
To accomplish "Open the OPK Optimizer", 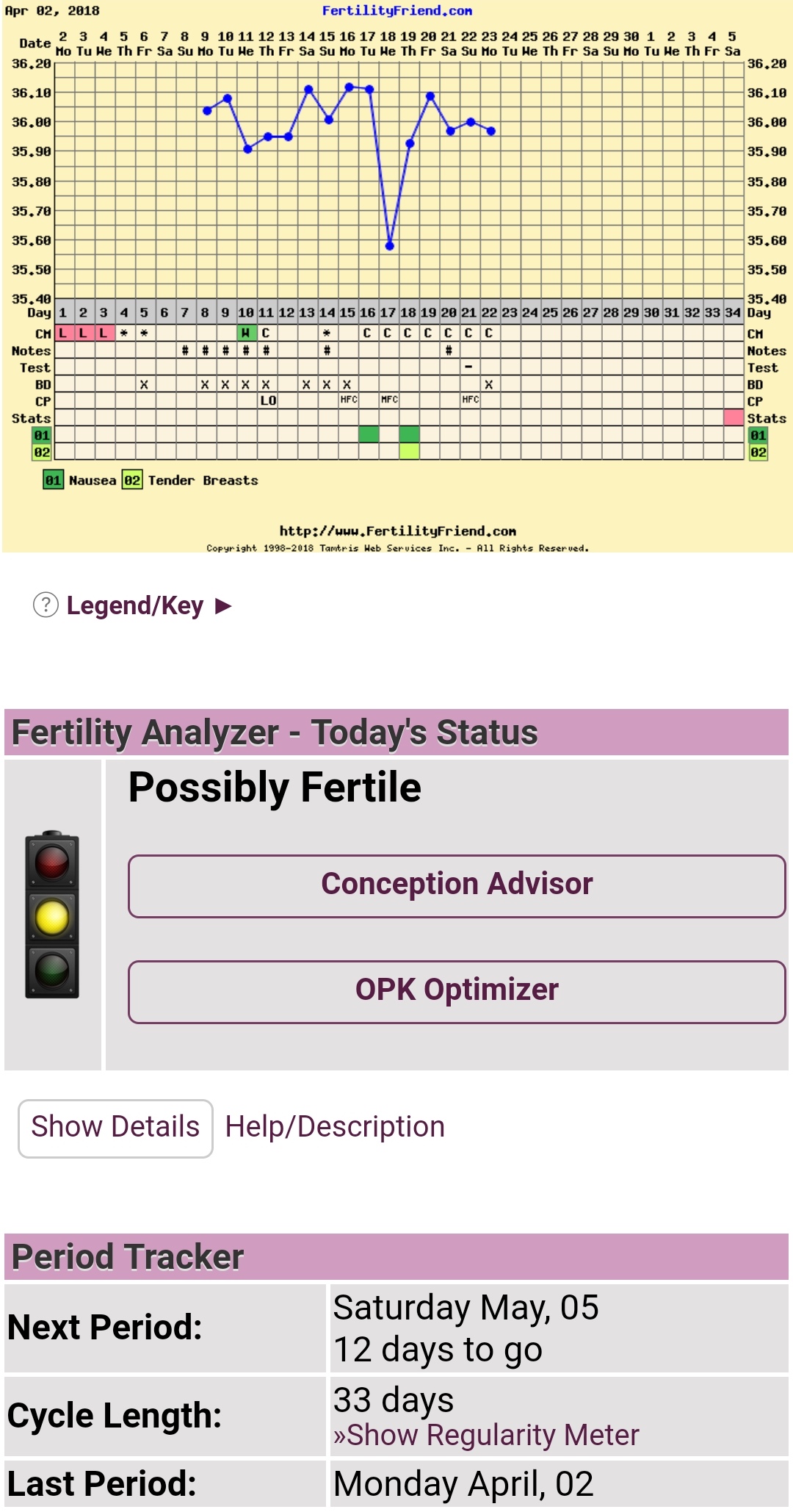I will coord(457,991).
